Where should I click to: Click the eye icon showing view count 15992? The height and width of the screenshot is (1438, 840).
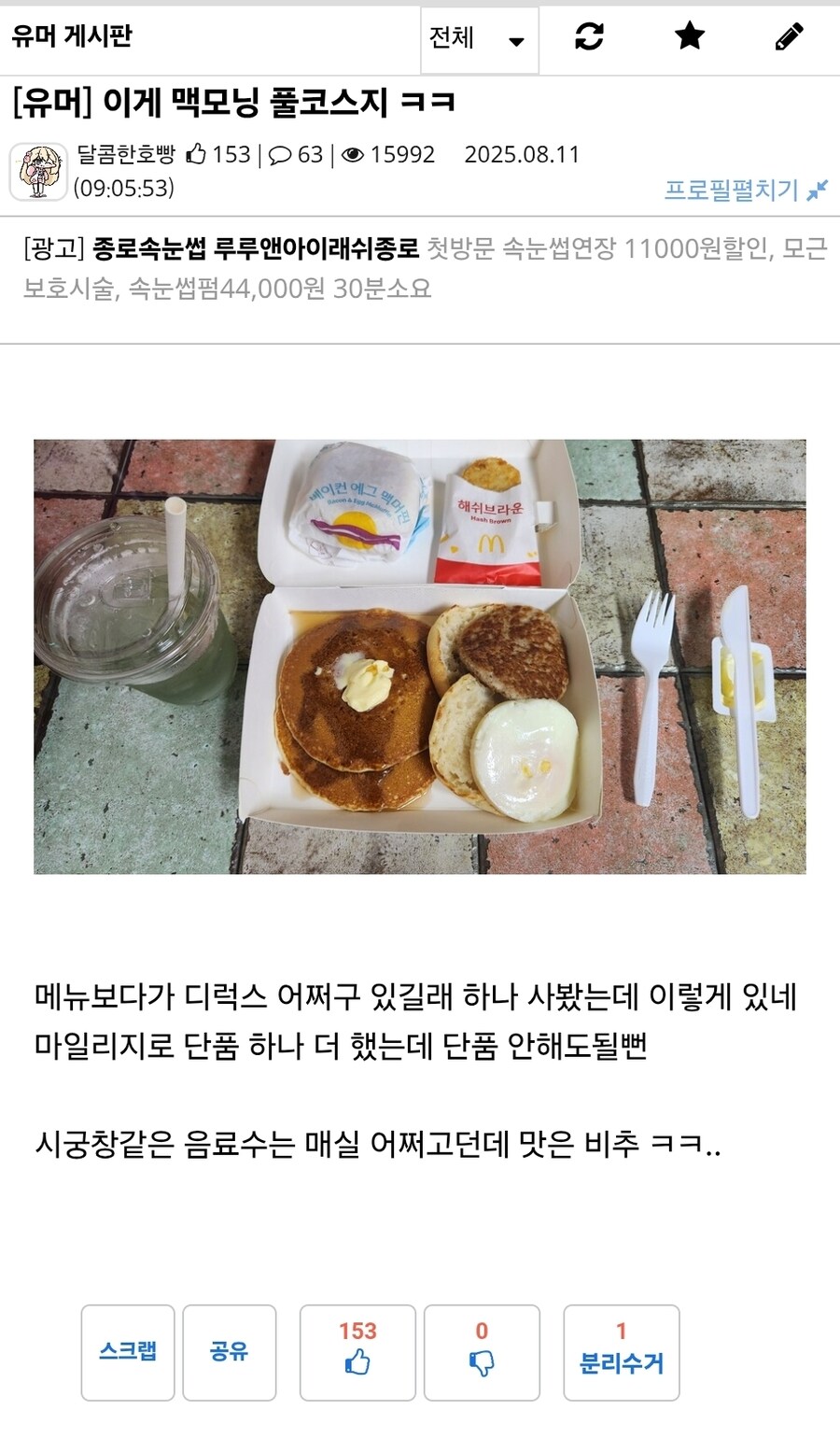351,154
